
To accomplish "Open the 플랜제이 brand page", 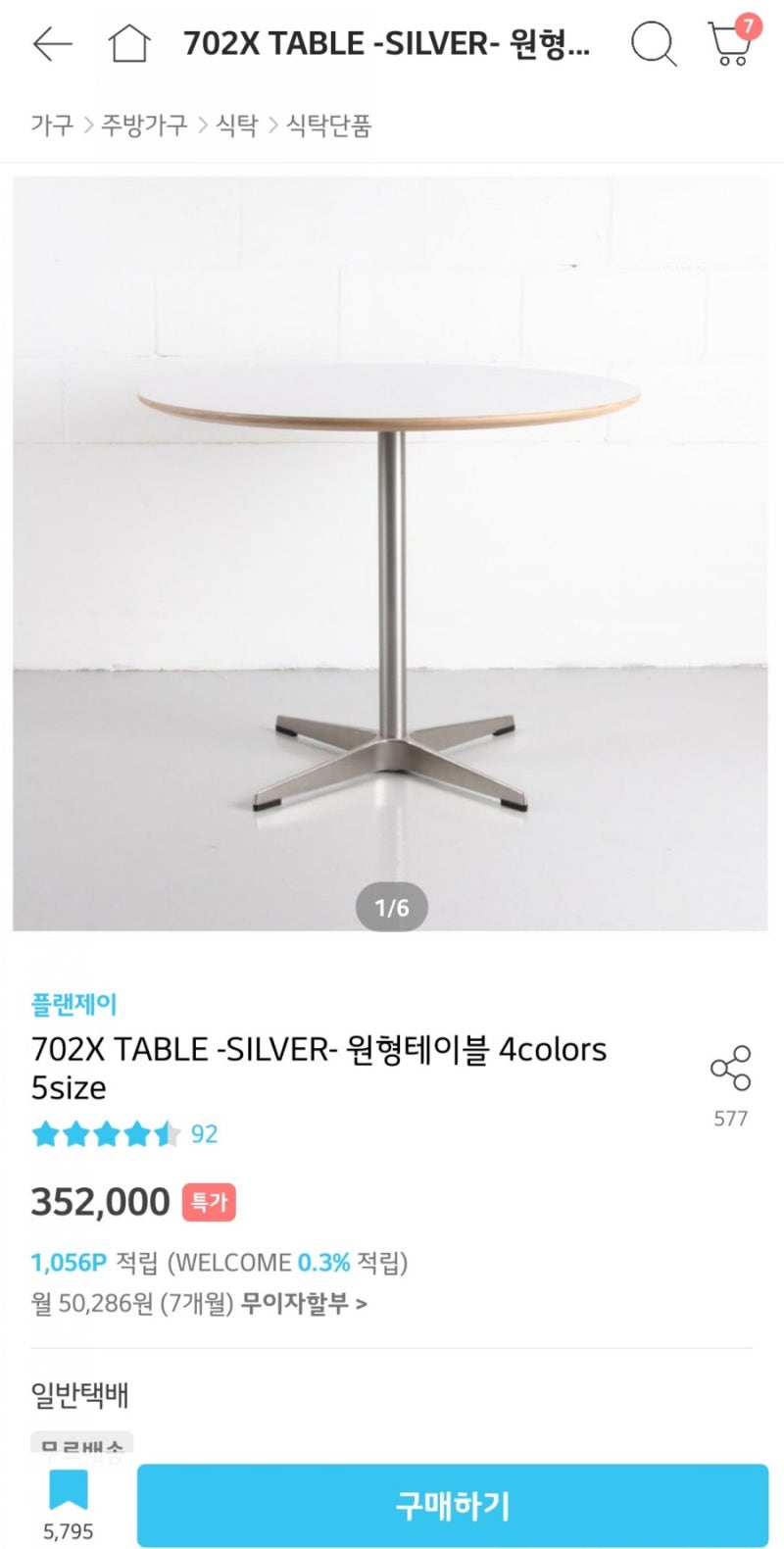I will click(x=74, y=1004).
